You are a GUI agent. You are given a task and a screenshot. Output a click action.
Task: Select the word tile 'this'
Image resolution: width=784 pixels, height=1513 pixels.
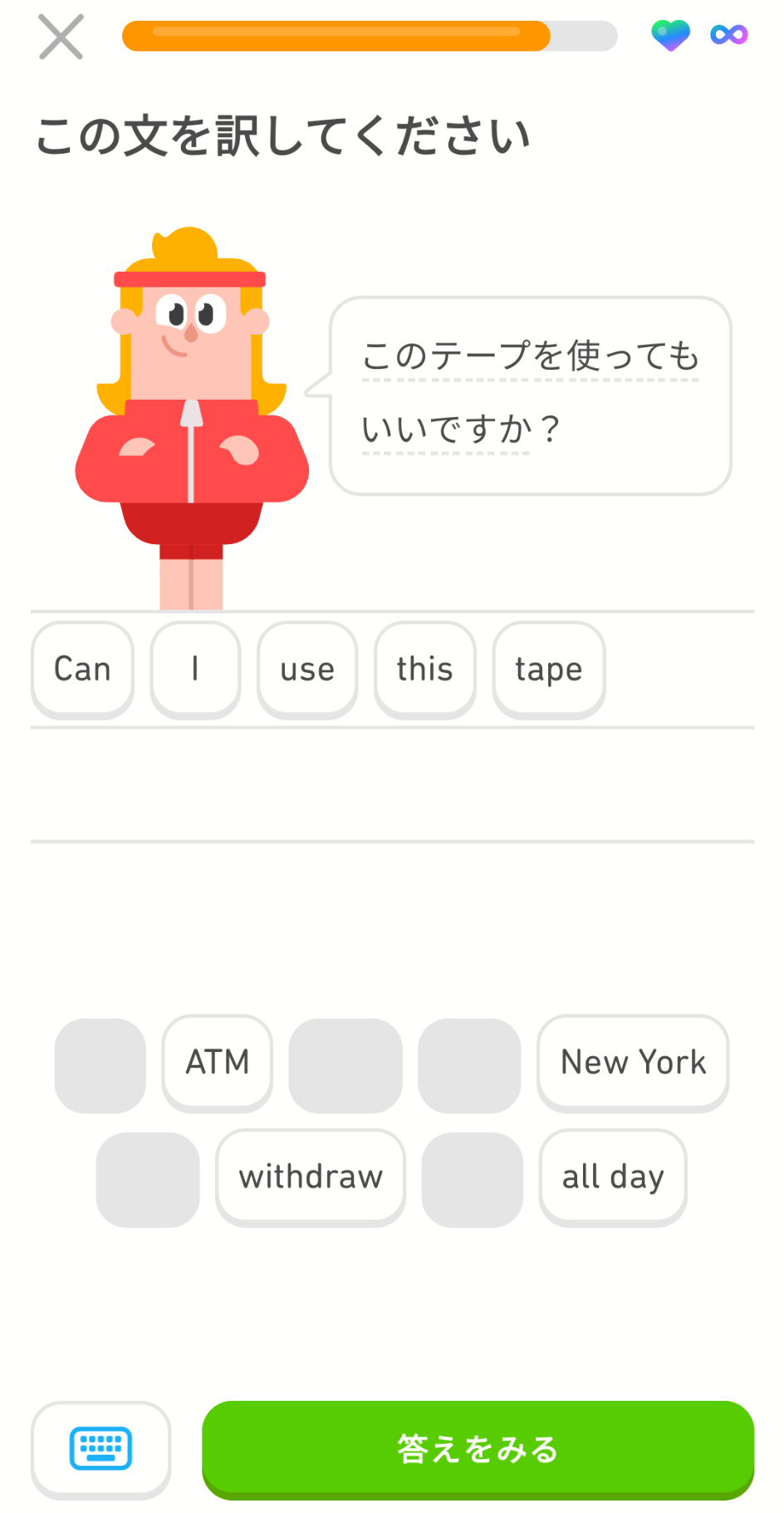pos(424,670)
